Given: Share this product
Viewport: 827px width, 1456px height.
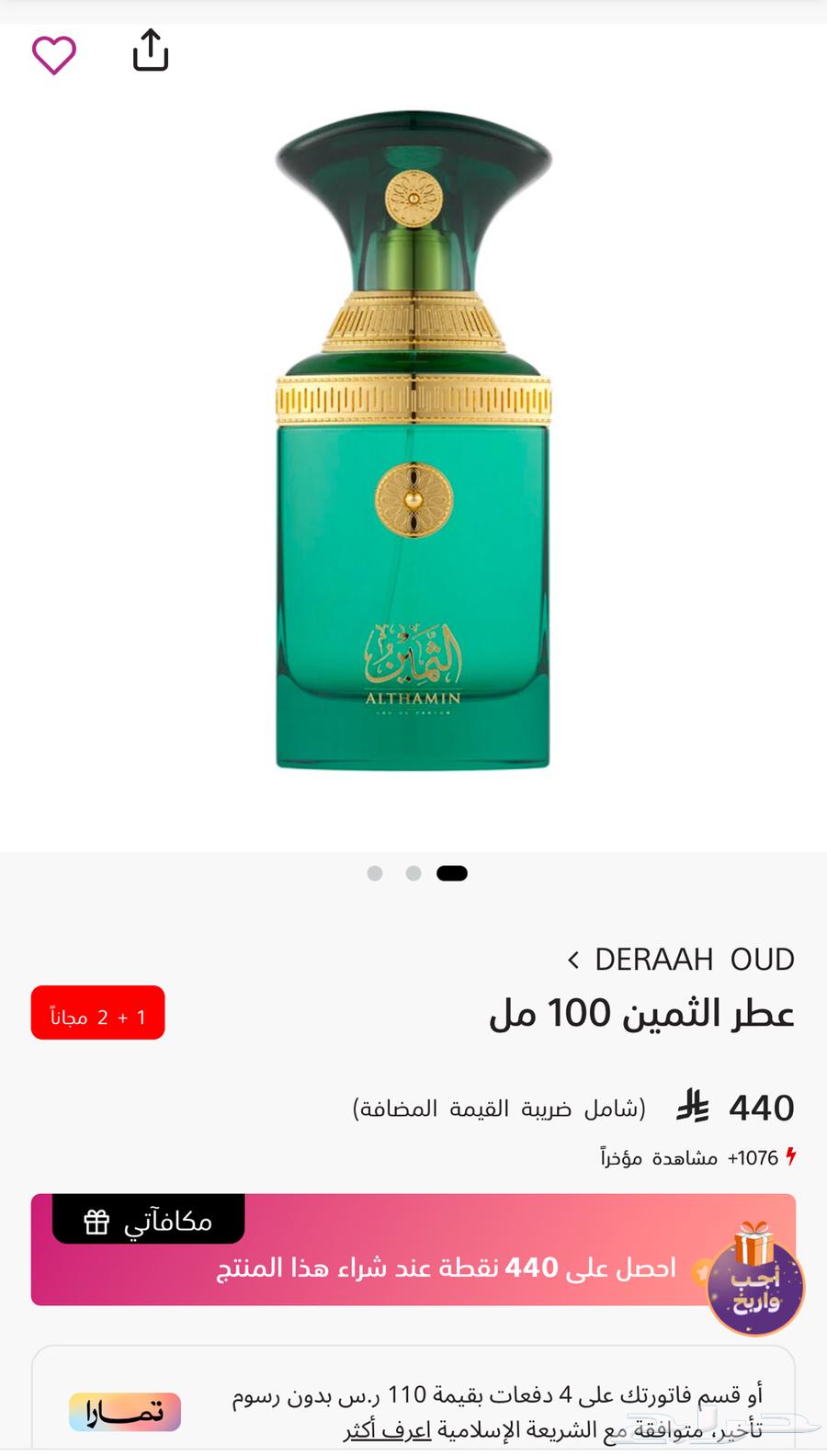Looking at the screenshot, I should coord(151,50).
